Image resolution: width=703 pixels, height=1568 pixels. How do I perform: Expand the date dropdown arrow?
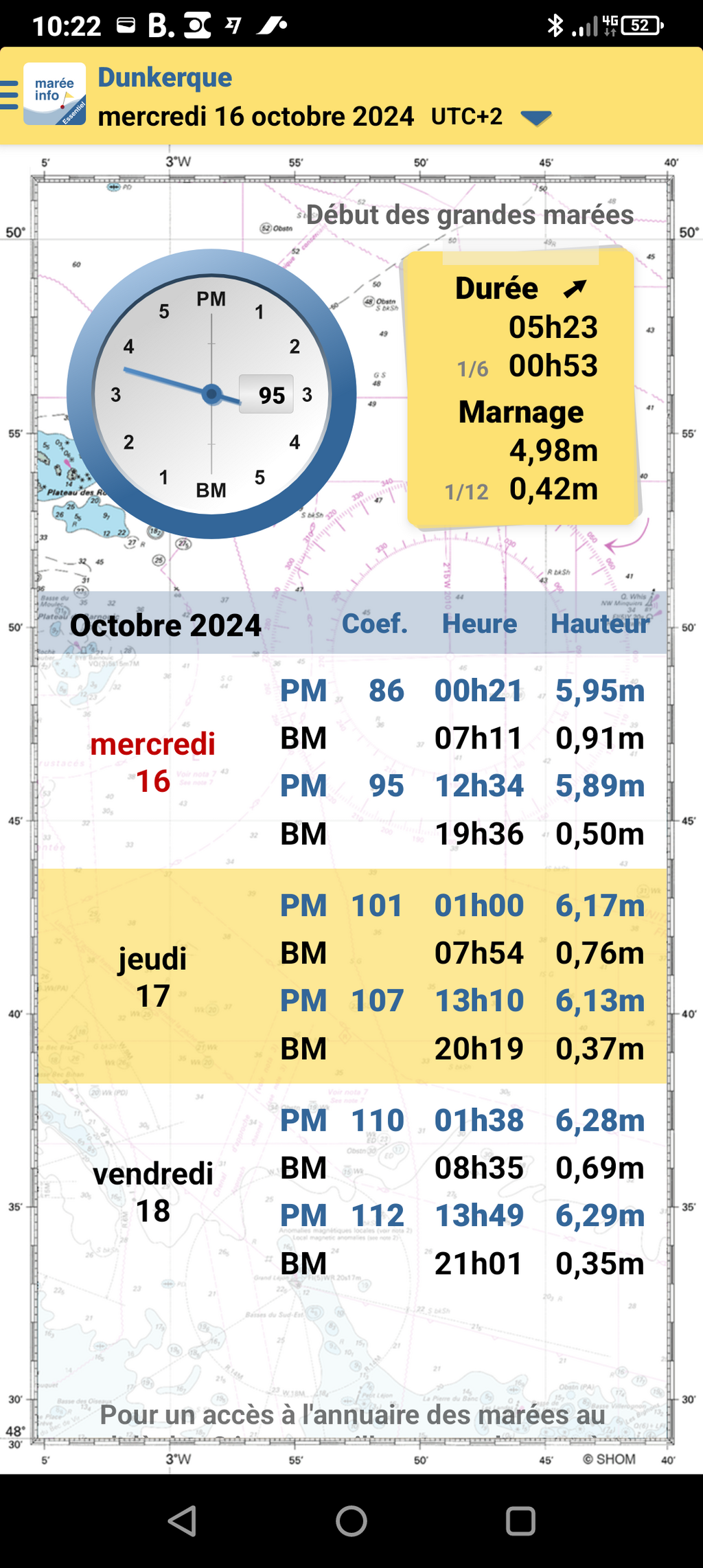[536, 118]
